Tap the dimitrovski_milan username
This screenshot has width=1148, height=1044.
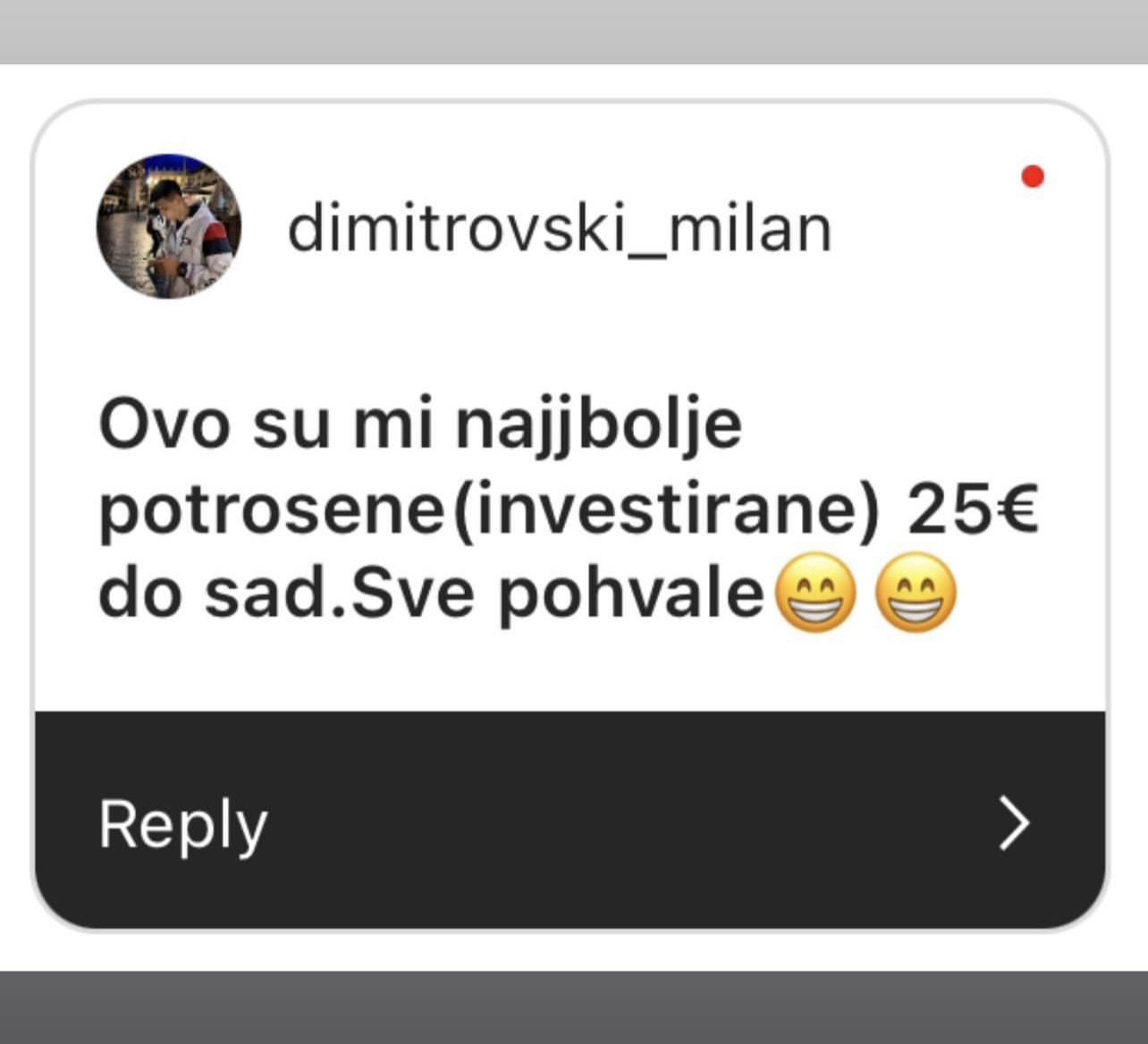pos(559,229)
